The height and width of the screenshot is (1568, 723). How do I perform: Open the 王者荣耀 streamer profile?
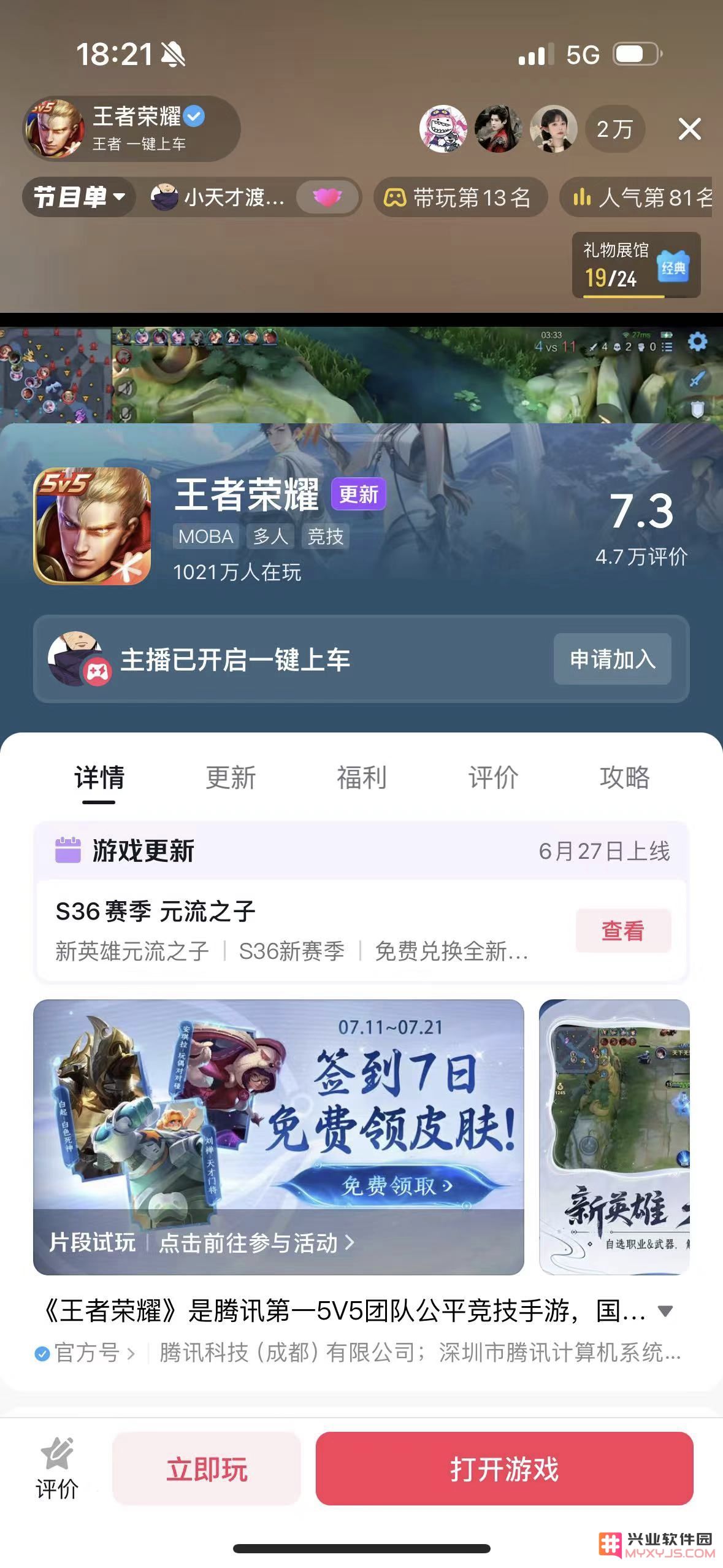(132, 129)
